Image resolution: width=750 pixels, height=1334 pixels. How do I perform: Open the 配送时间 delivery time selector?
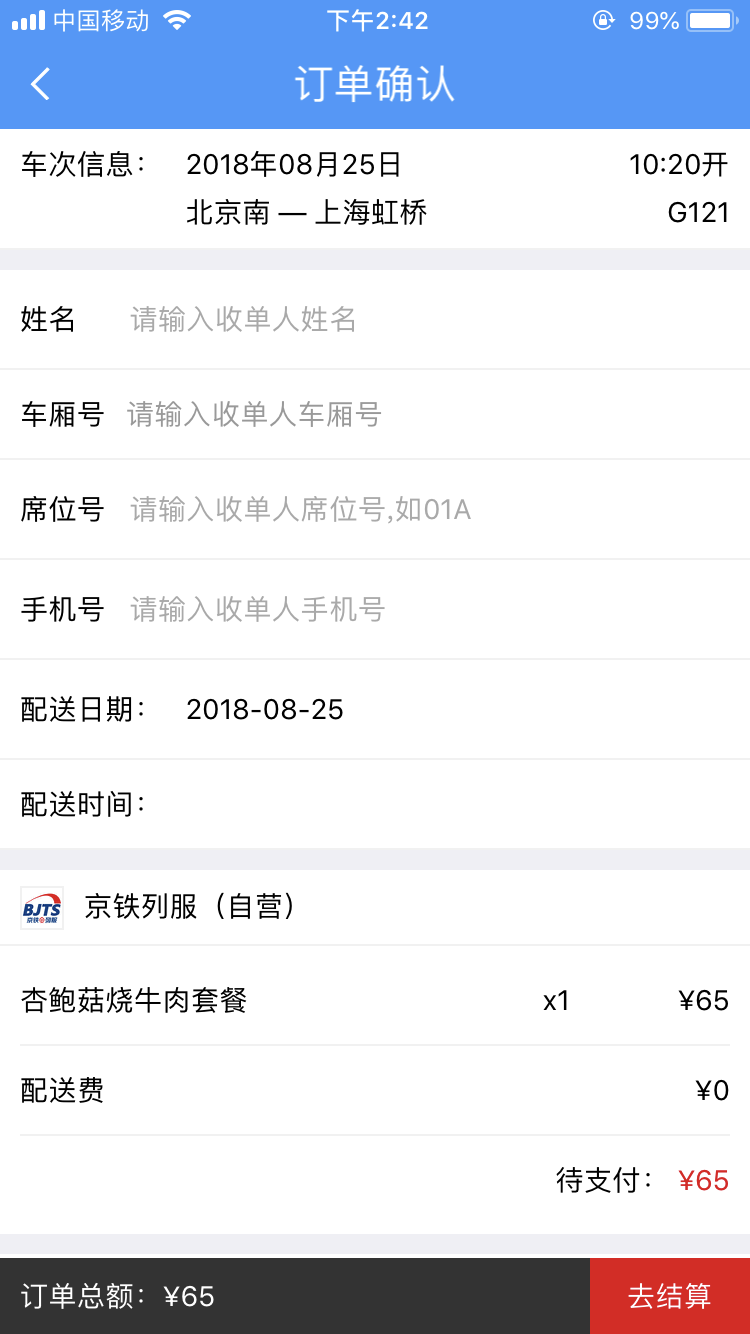pos(375,803)
